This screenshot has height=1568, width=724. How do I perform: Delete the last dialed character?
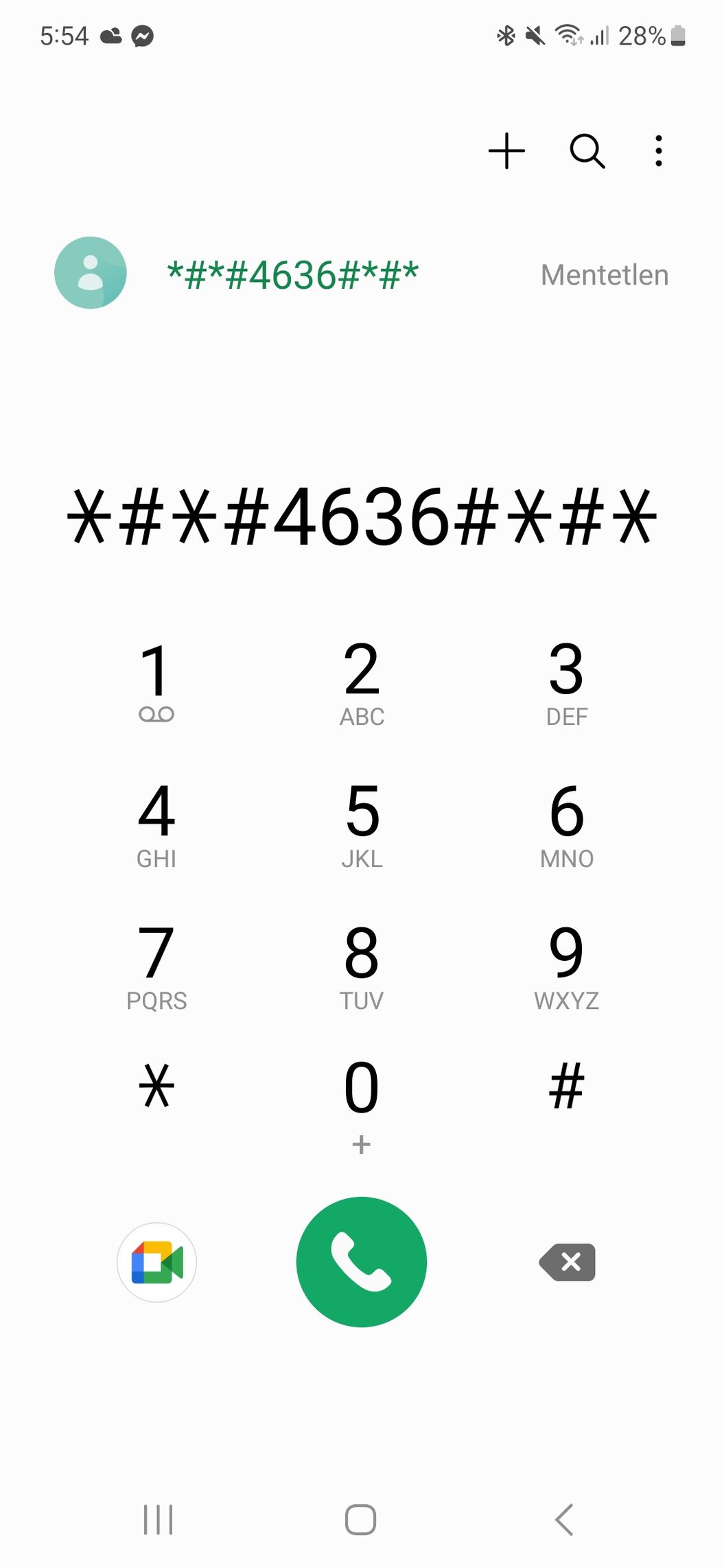tap(568, 1262)
